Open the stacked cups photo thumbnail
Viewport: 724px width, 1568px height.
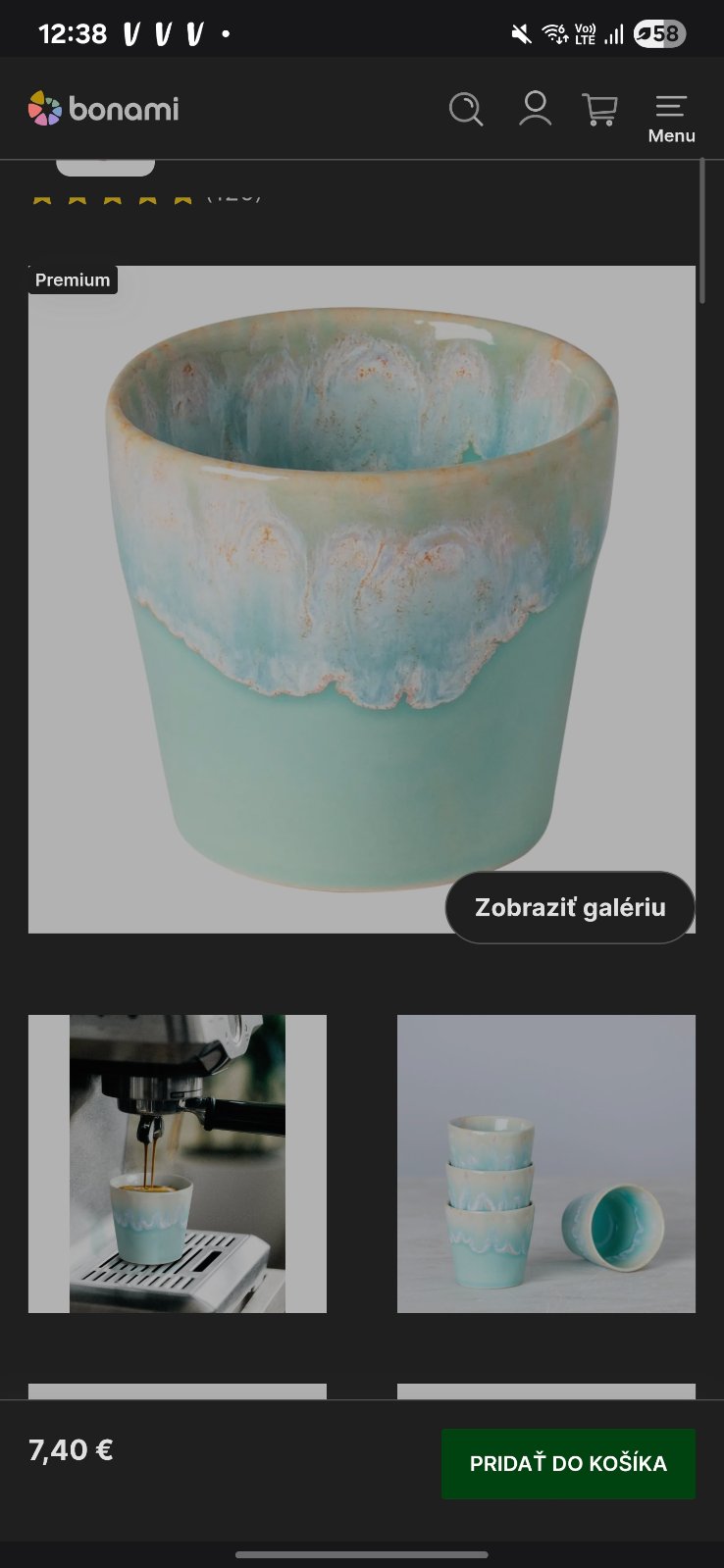coord(545,1163)
